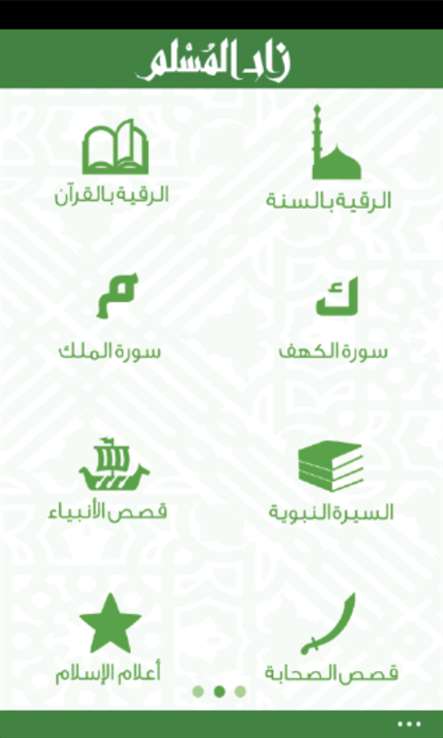Screen dimensions: 443x738
Task: Open سورة الكهف
Action: (333, 319)
